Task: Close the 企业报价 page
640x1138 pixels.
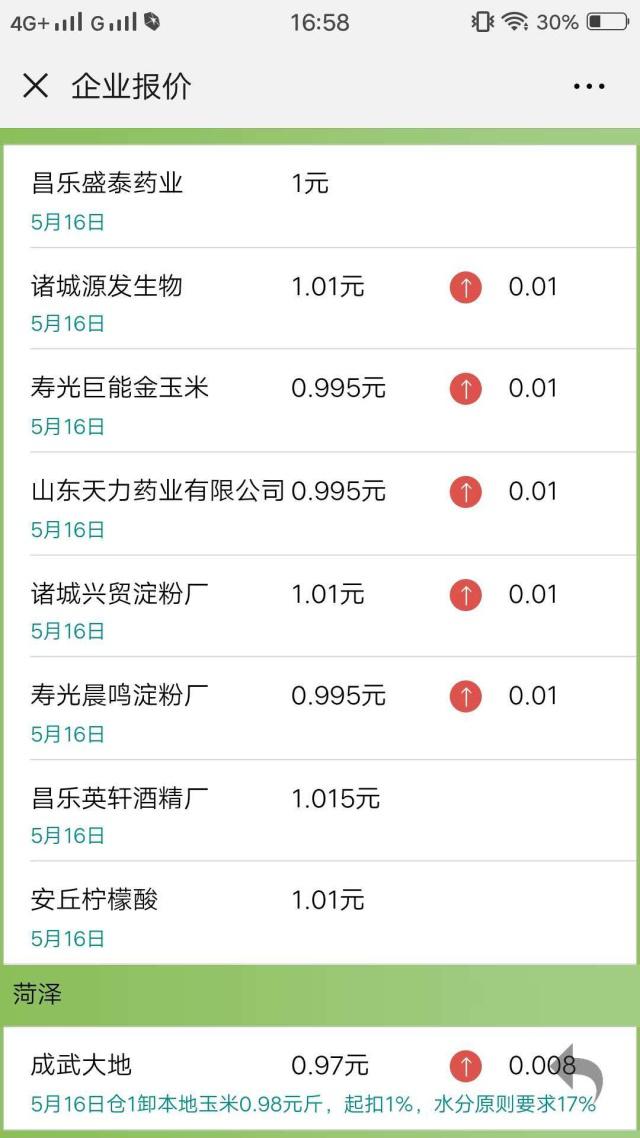Action: pyautogui.click(x=36, y=86)
